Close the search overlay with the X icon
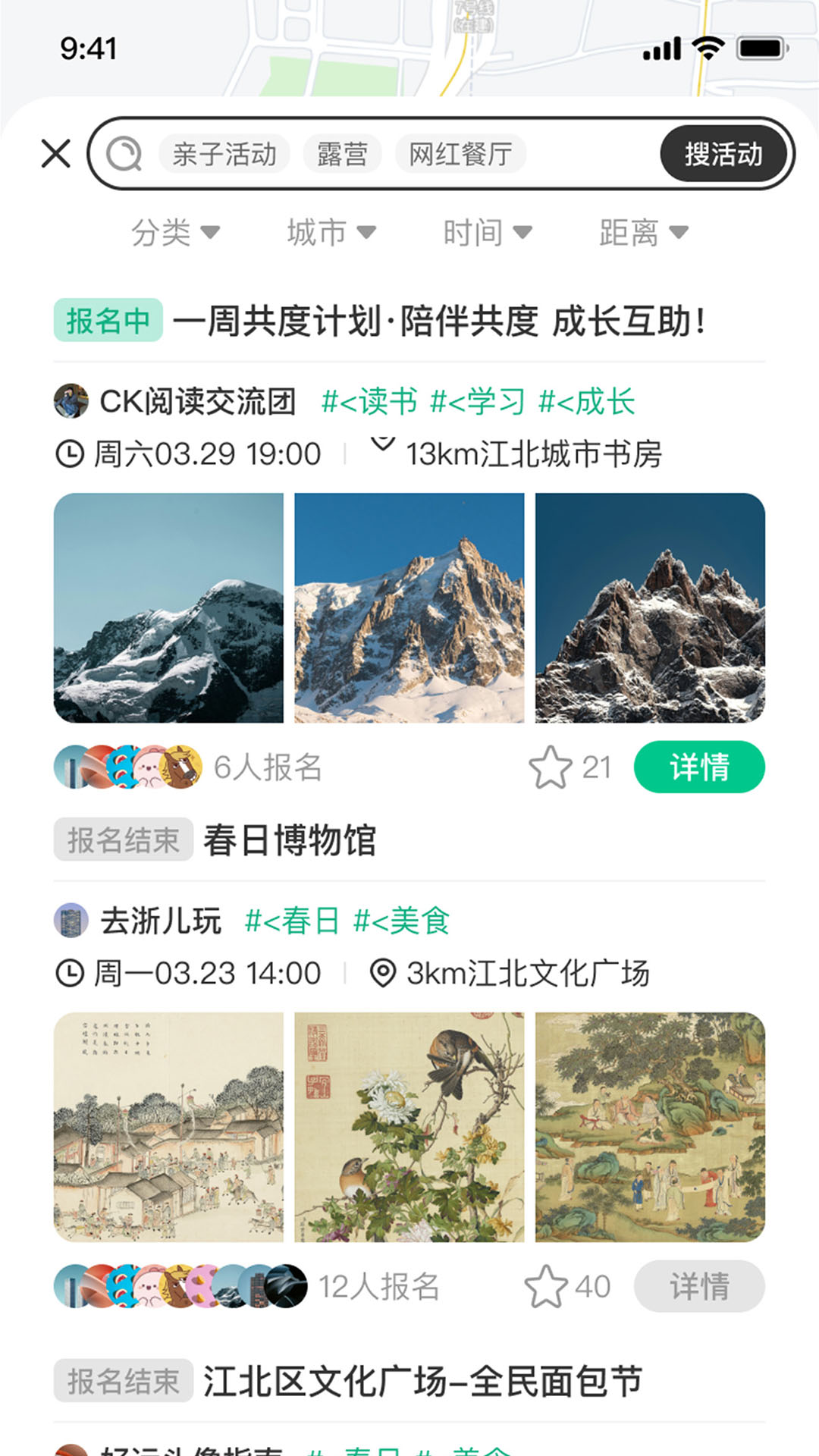Screen dimensions: 819x1456 click(55, 153)
